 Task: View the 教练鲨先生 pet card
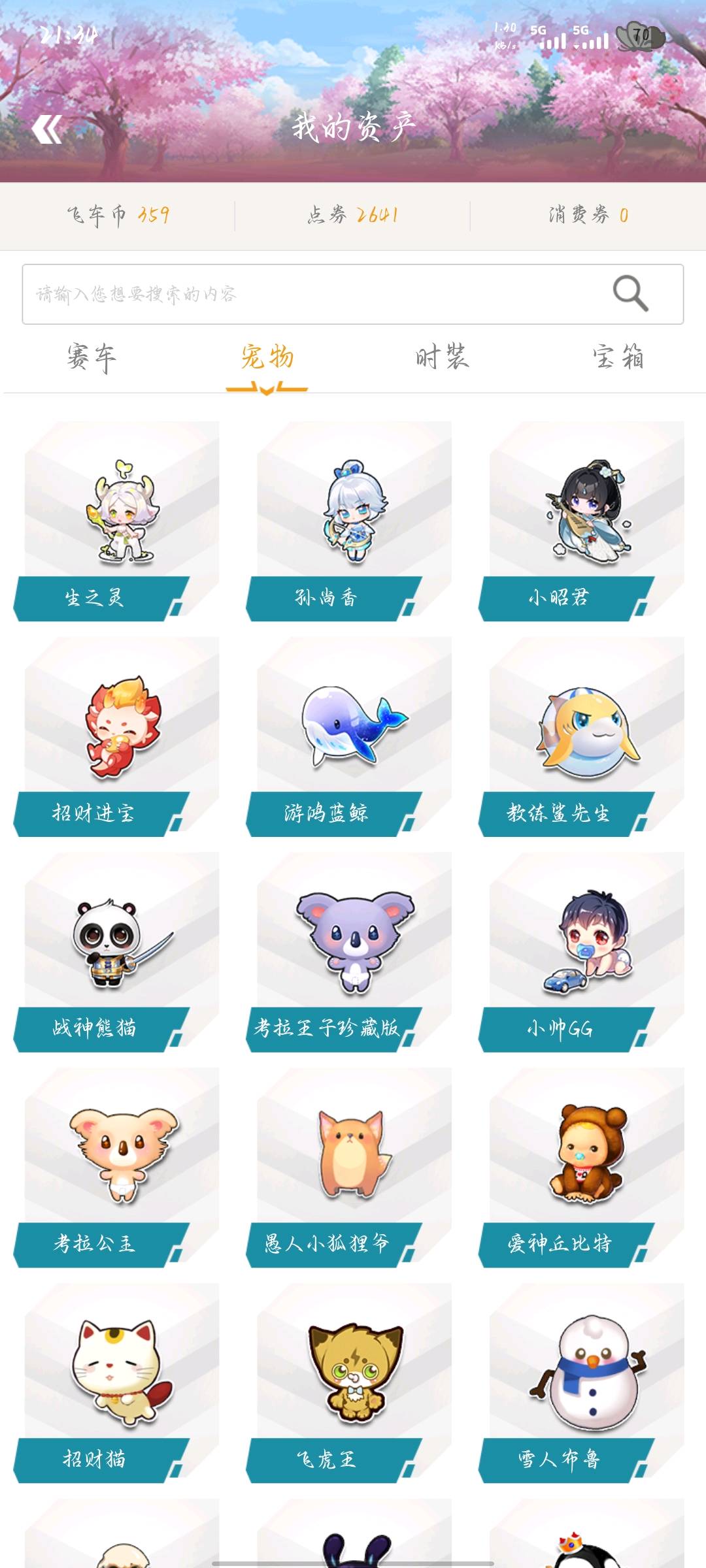click(x=582, y=737)
